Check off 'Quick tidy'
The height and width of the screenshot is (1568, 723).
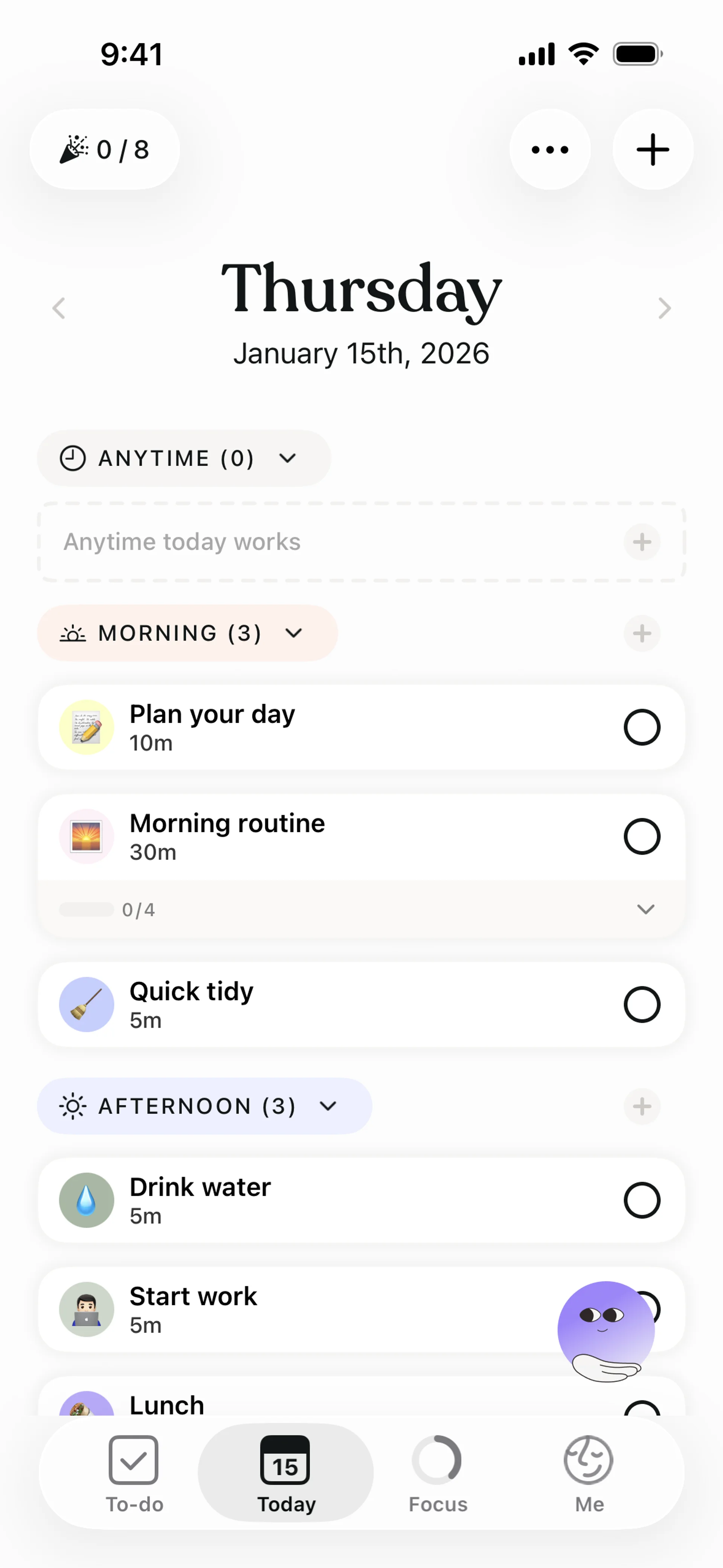click(x=641, y=1005)
